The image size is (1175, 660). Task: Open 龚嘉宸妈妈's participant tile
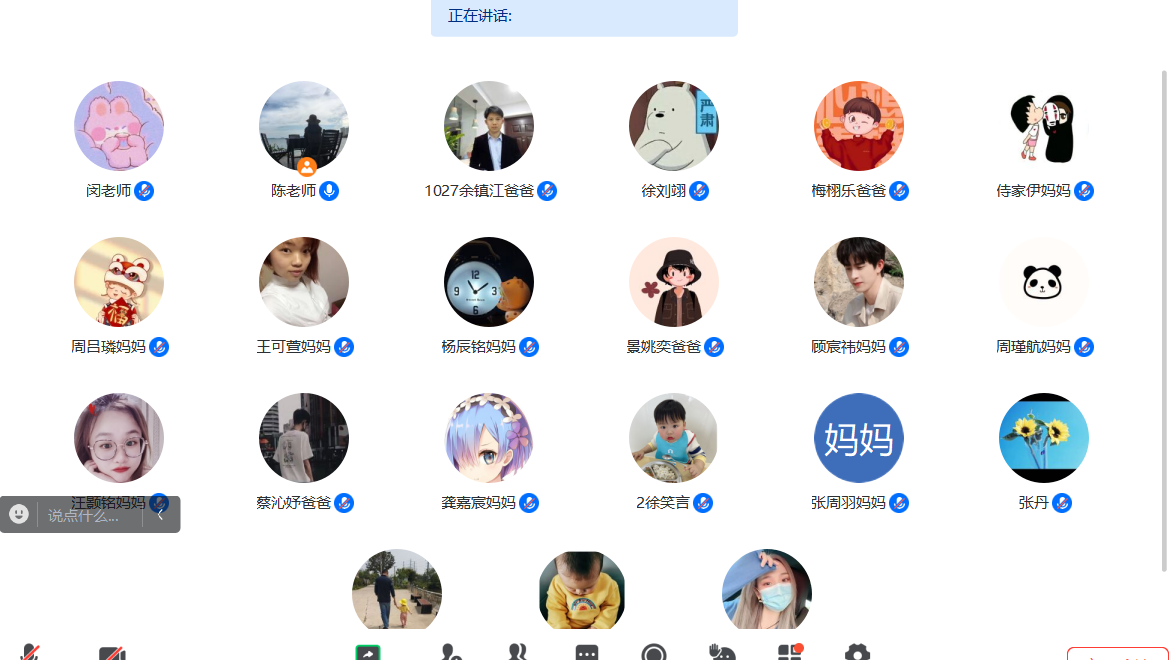[x=489, y=438]
